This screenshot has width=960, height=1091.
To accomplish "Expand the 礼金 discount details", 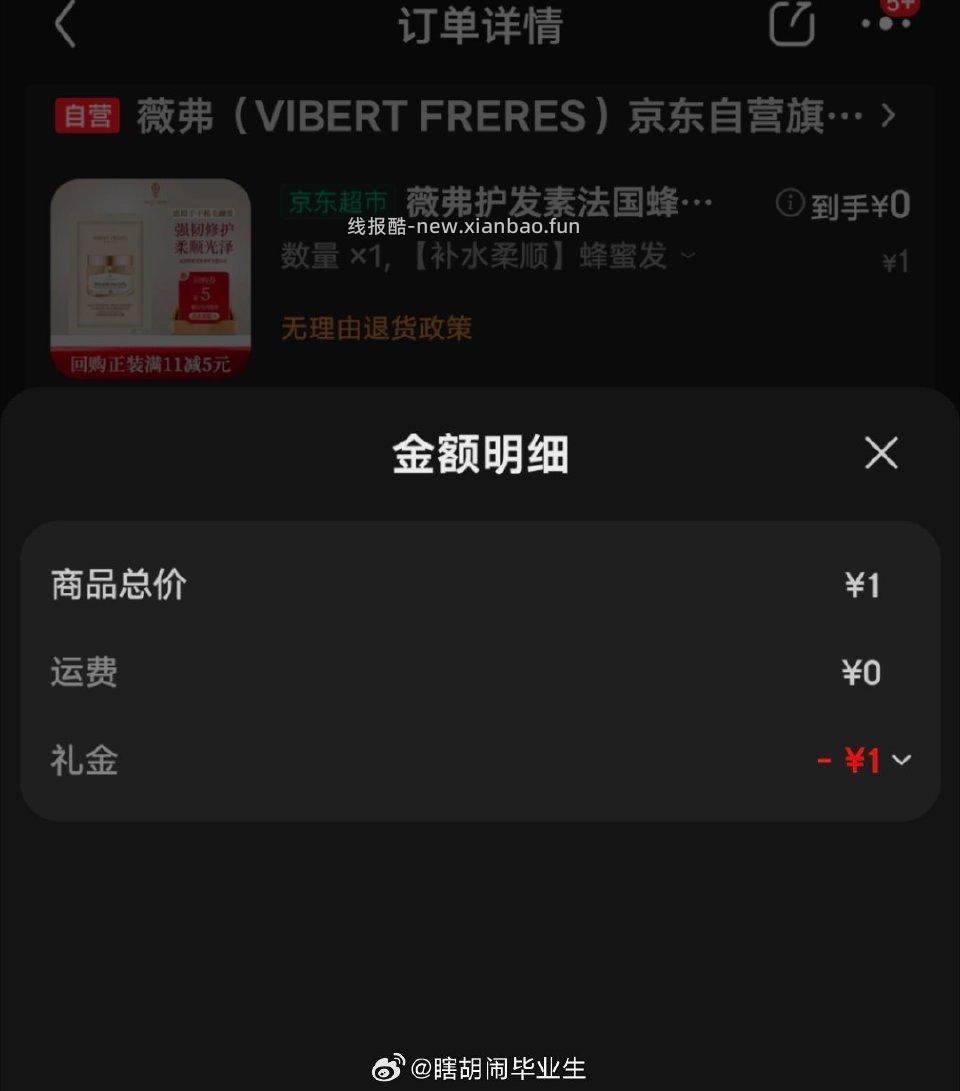I will (899, 761).
